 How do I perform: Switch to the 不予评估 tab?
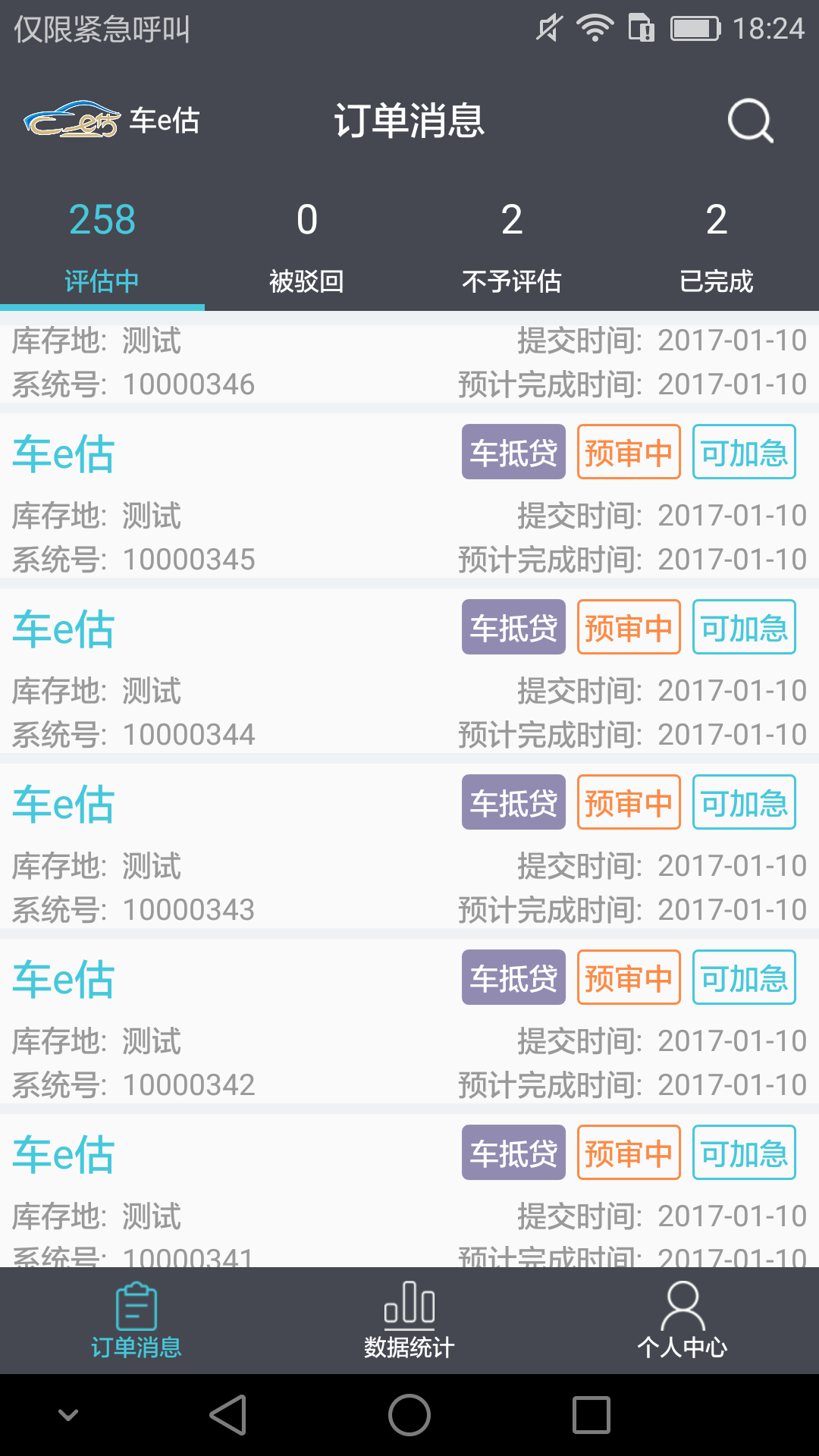[x=512, y=246]
